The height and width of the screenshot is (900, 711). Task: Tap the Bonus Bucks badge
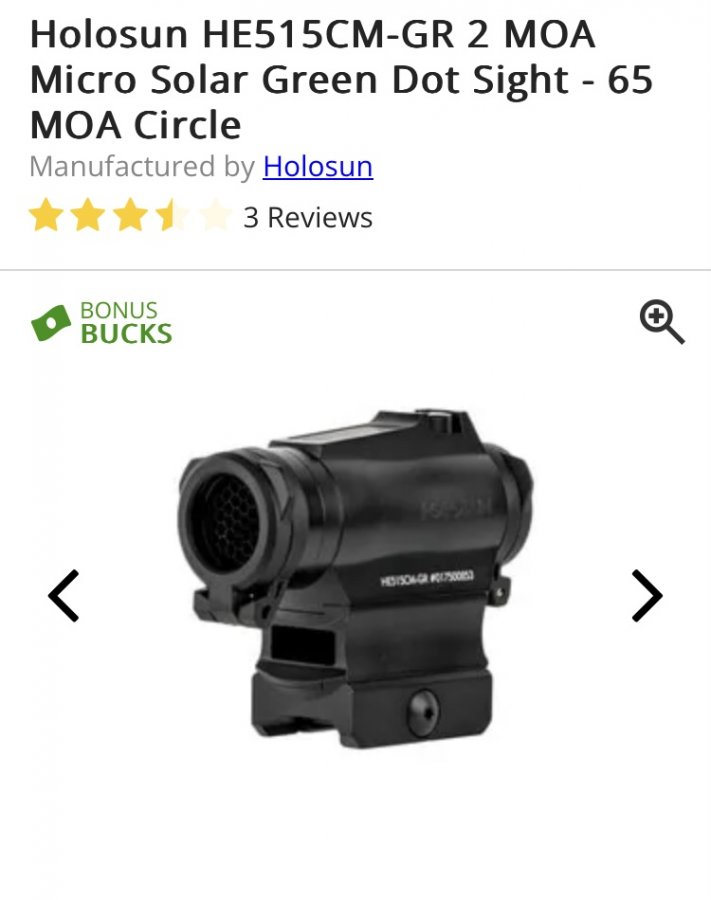(x=102, y=323)
